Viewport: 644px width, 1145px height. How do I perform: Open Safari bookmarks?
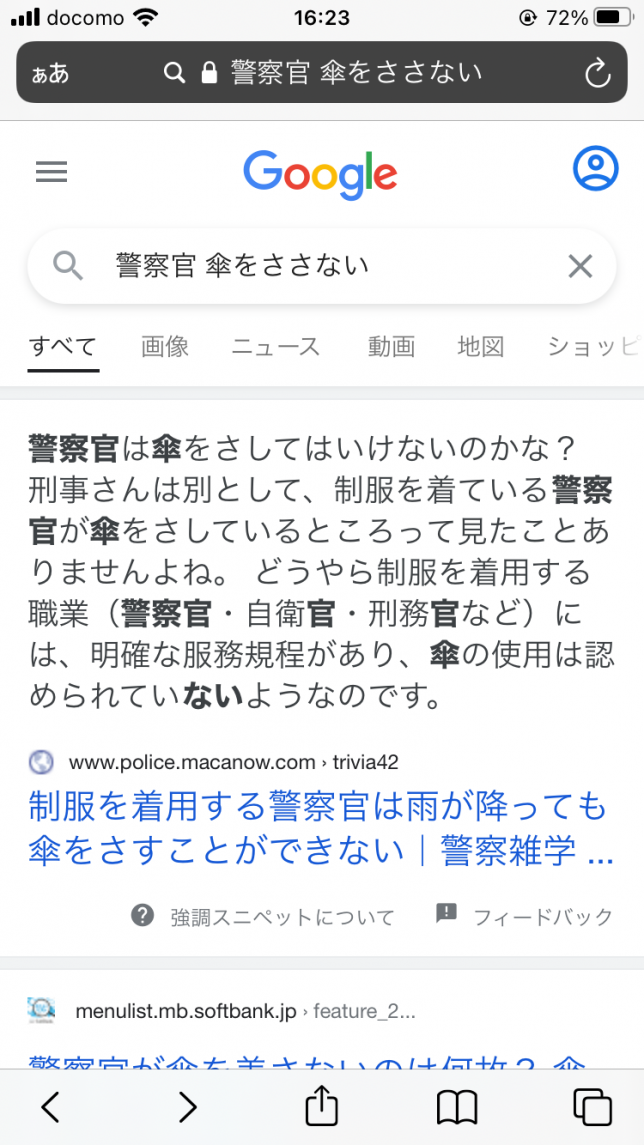[x=457, y=1107]
